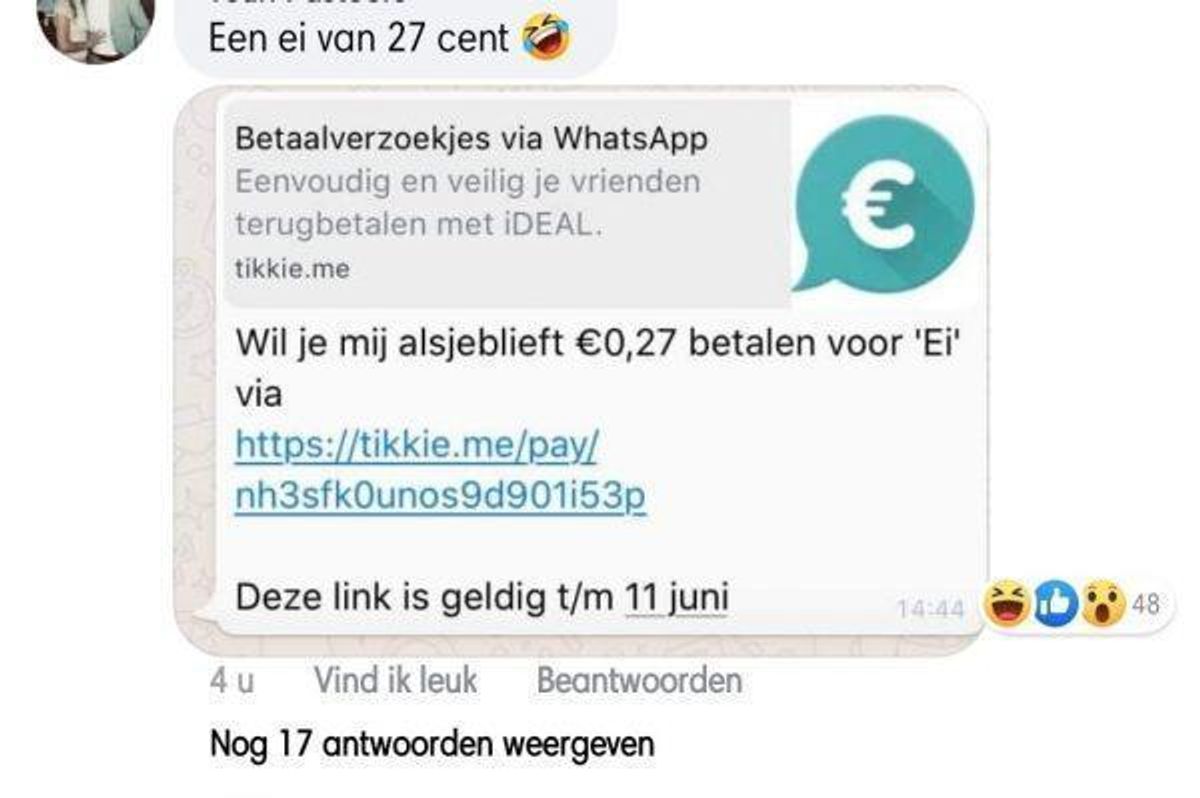
Task: Open the attached Tikkie screenshot image
Action: [580, 370]
